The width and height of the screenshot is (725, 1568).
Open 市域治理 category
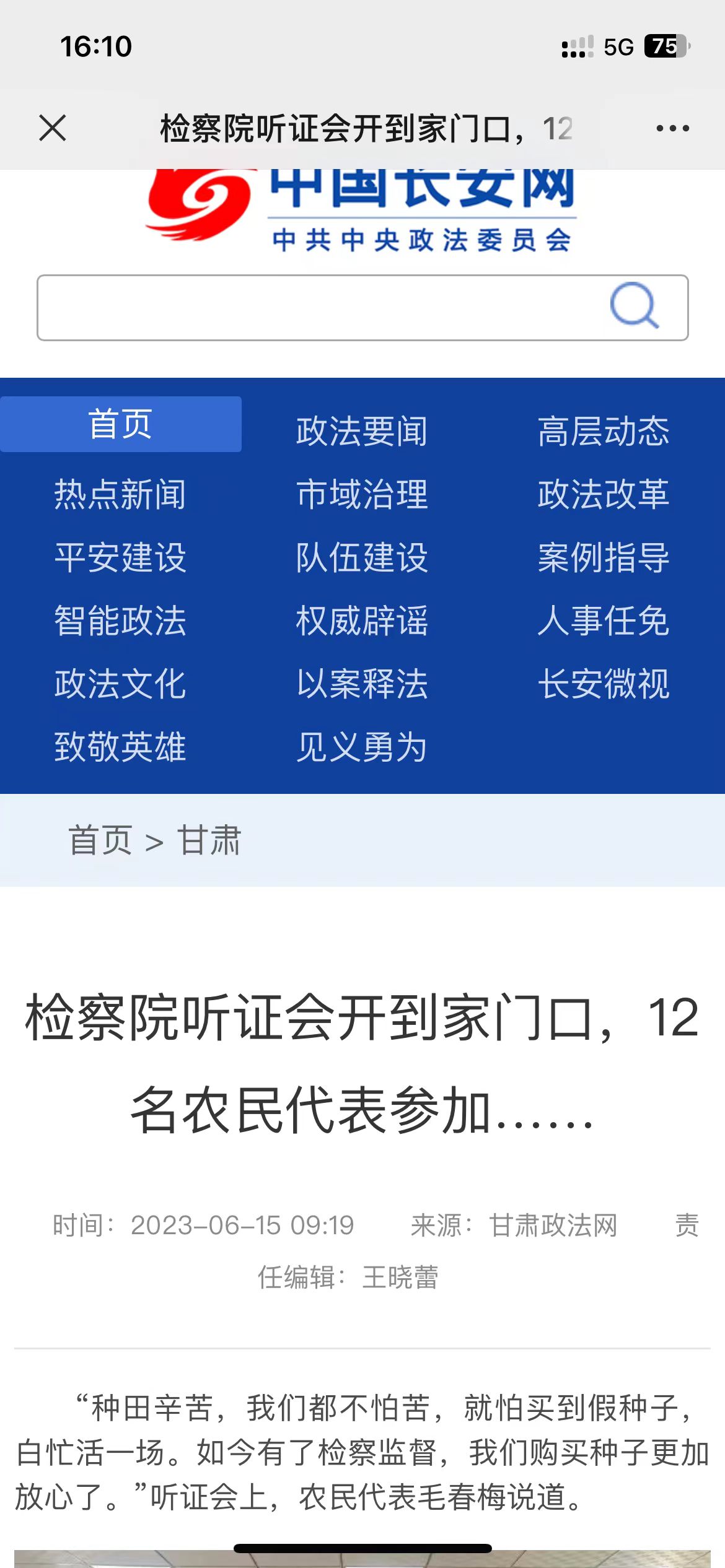click(362, 494)
